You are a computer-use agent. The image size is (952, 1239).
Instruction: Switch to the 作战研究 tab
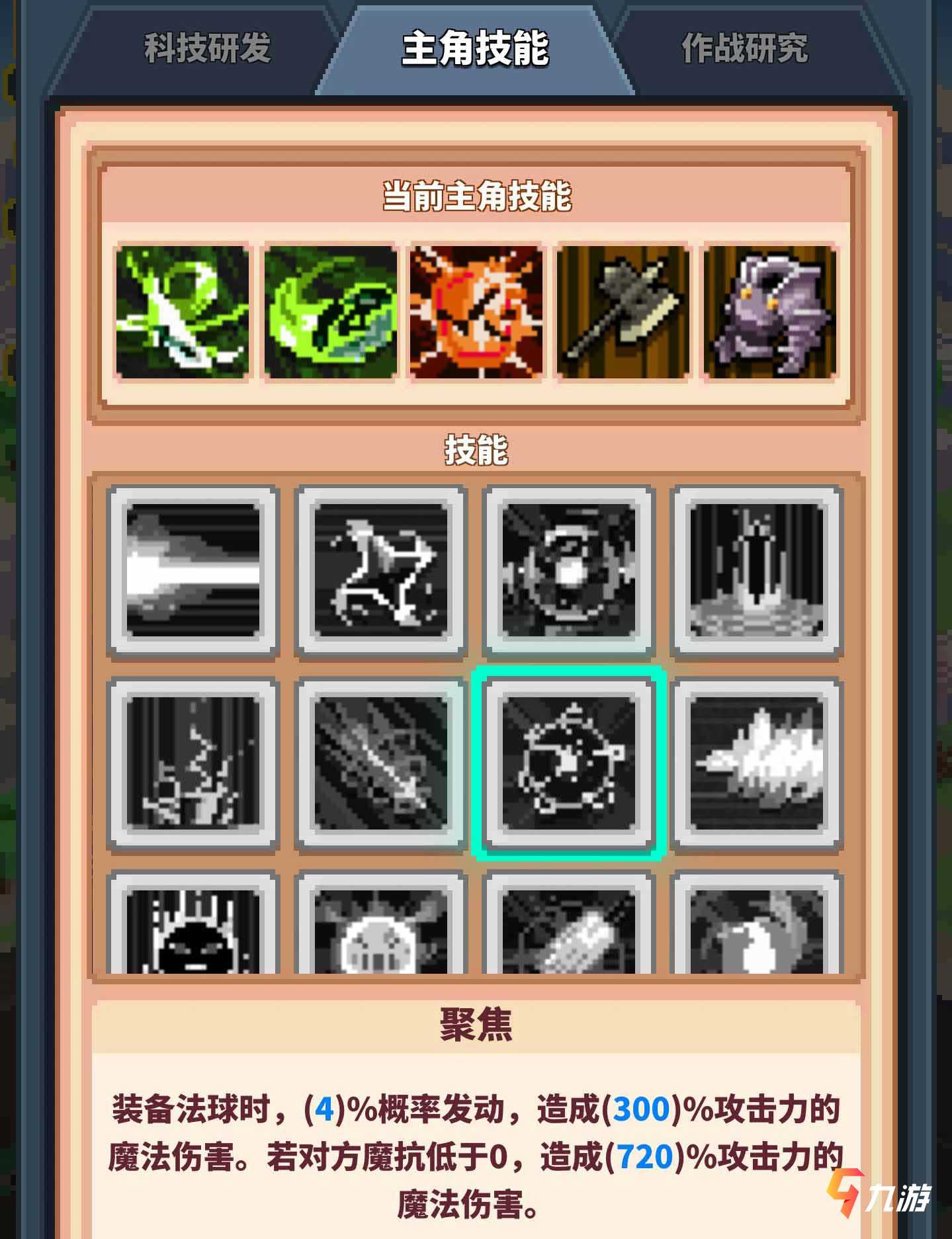click(744, 48)
